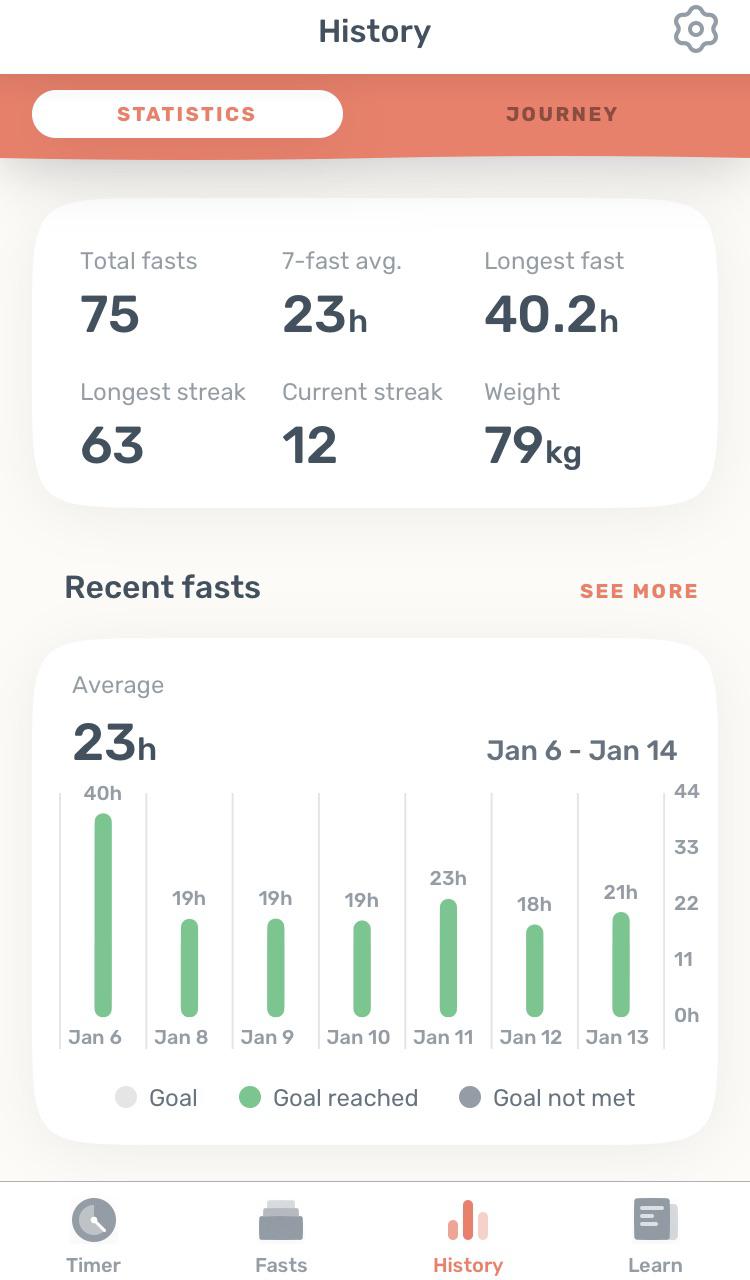750x1280 pixels.
Task: Click the Longest fast 40.2h stat
Action: tap(550, 314)
